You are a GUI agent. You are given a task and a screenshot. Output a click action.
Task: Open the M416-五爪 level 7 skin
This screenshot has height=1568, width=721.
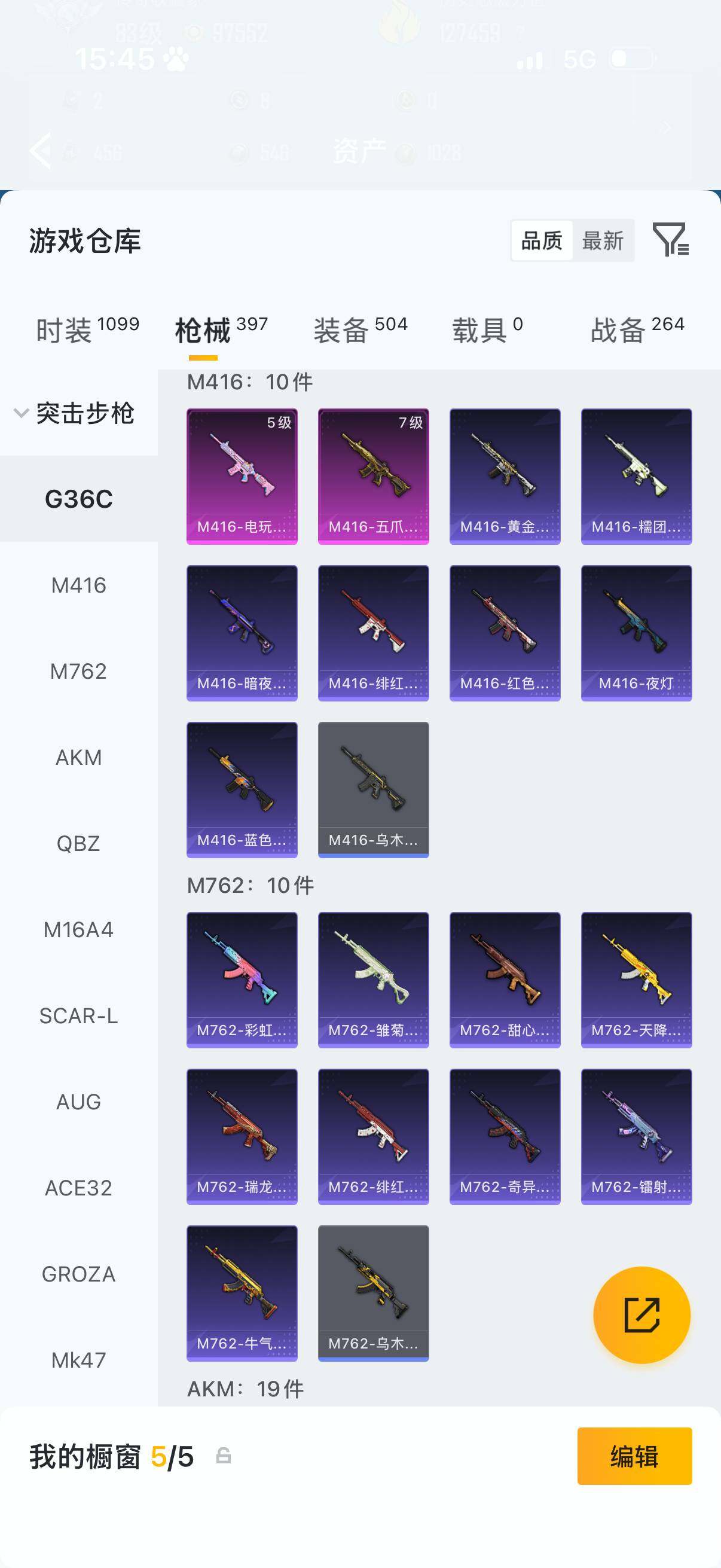pos(373,476)
